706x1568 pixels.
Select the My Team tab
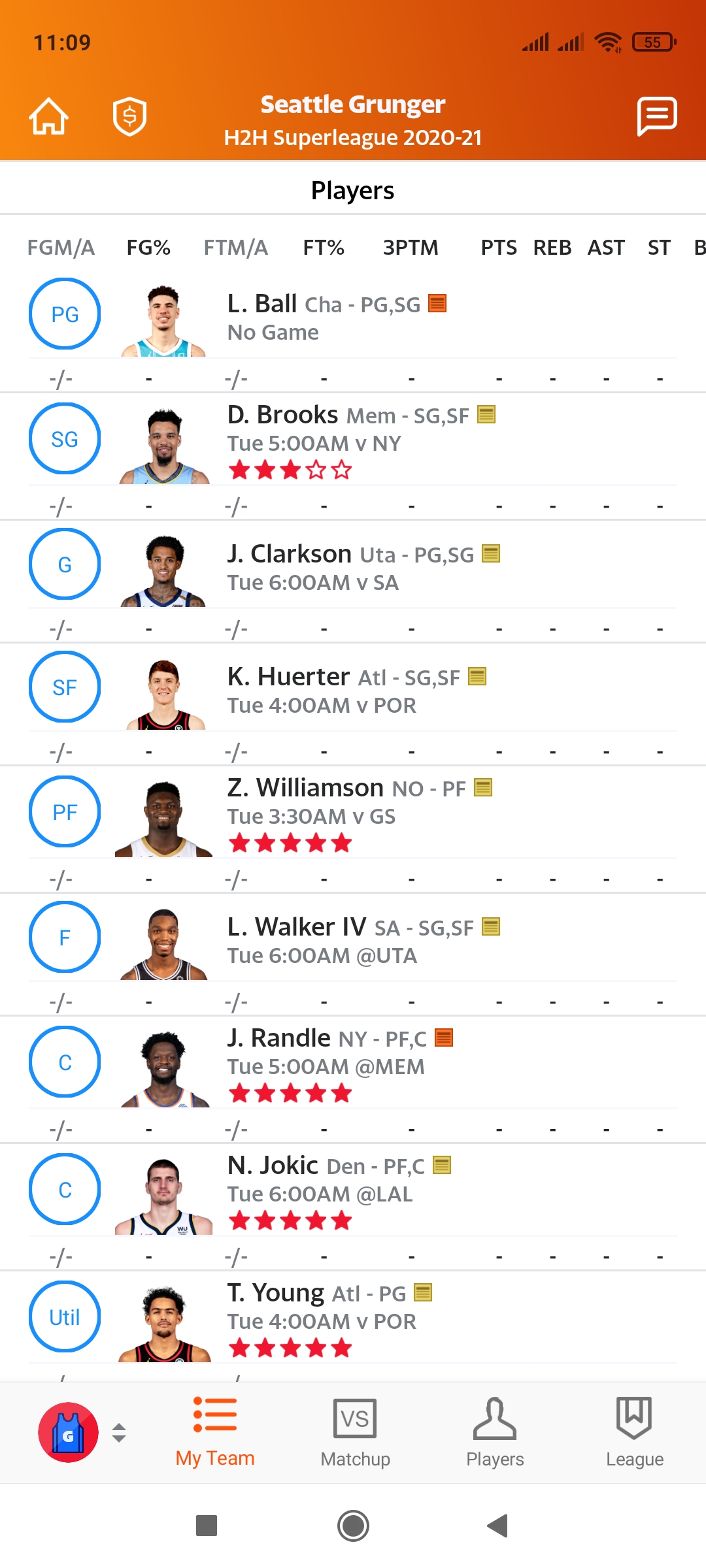pyautogui.click(x=215, y=1433)
